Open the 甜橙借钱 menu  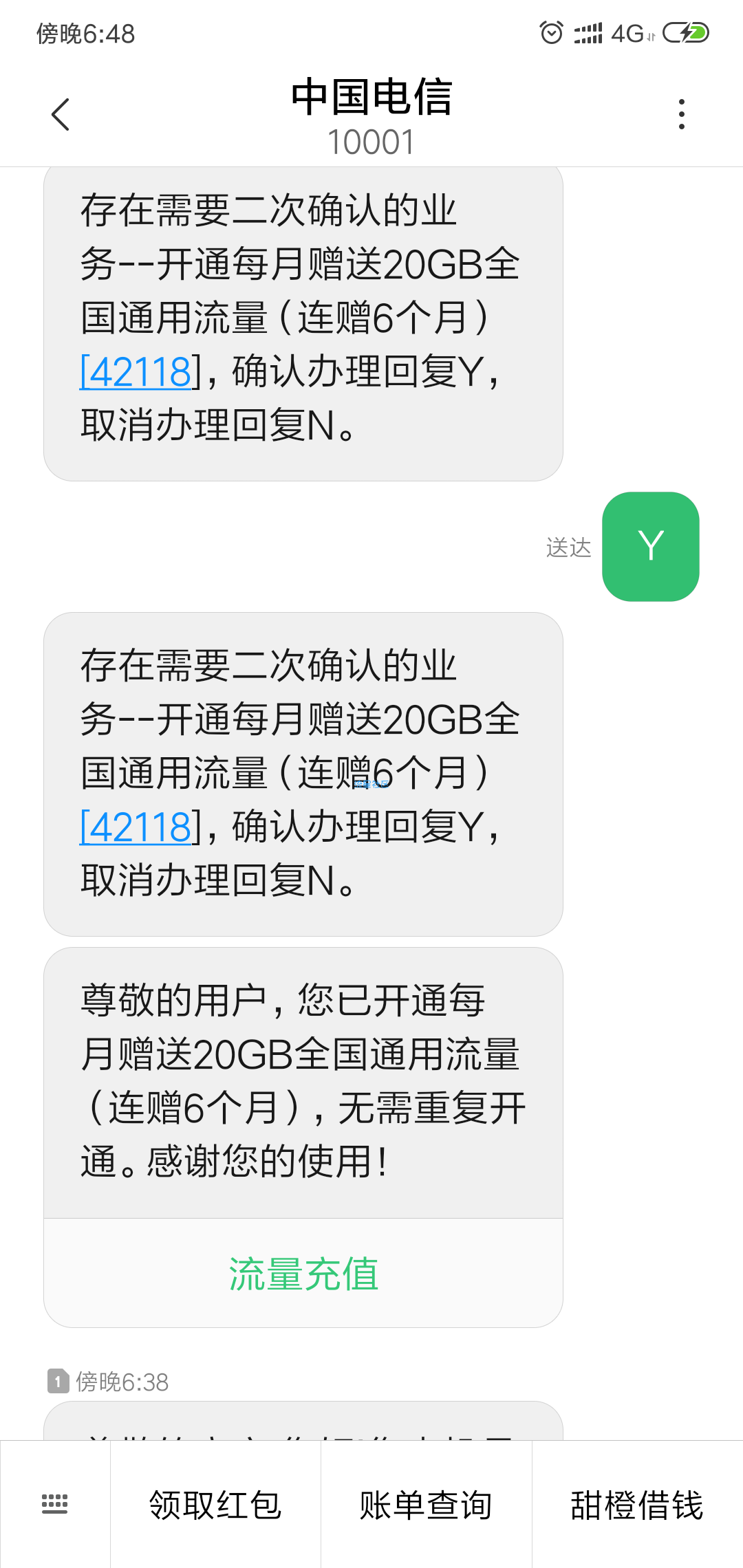[x=637, y=1504]
